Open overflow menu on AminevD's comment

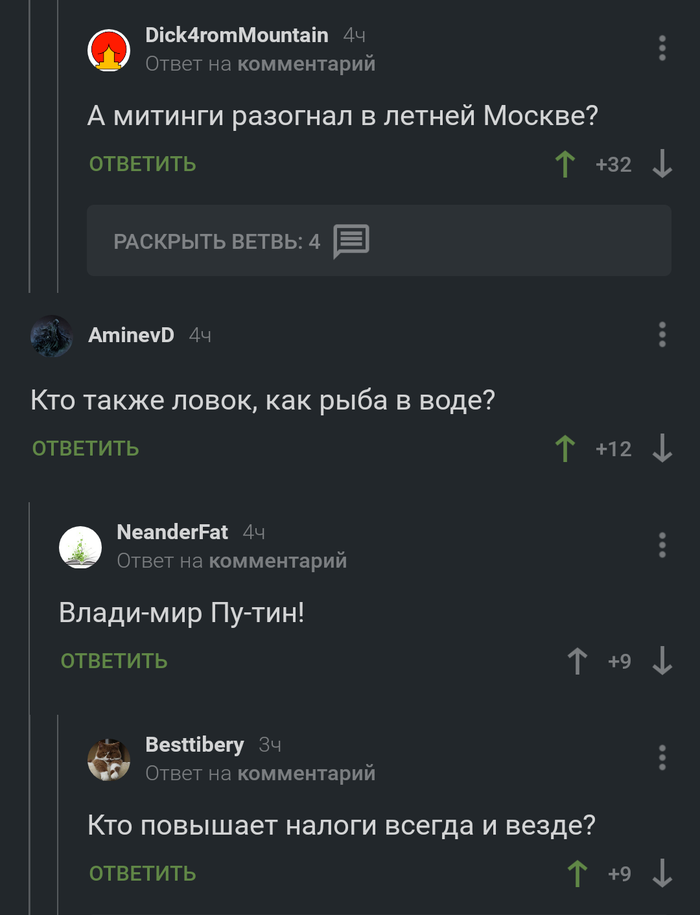pyautogui.click(x=662, y=334)
